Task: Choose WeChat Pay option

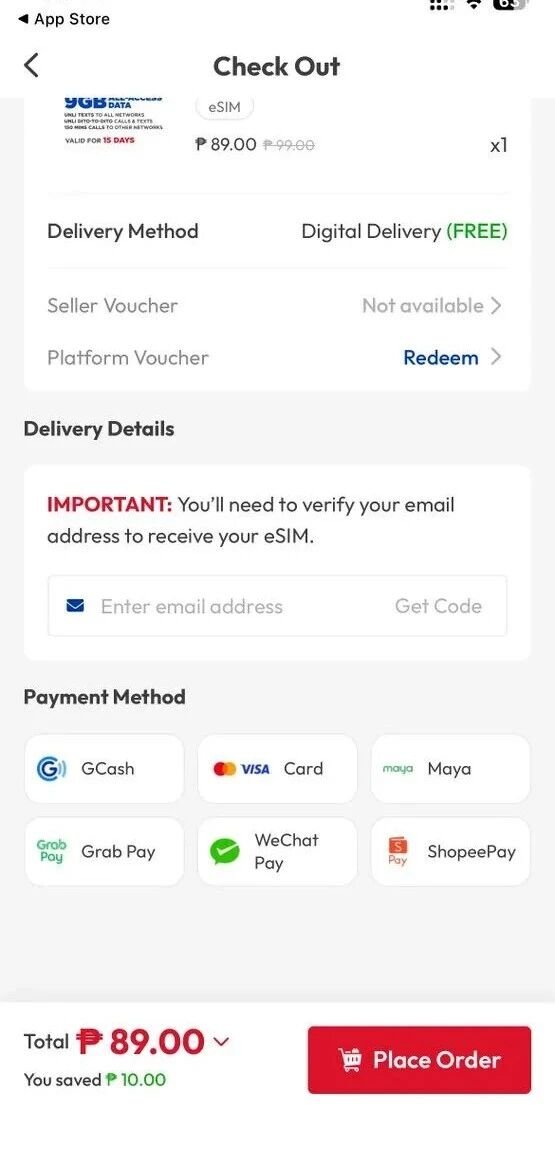Action: [x=277, y=852]
